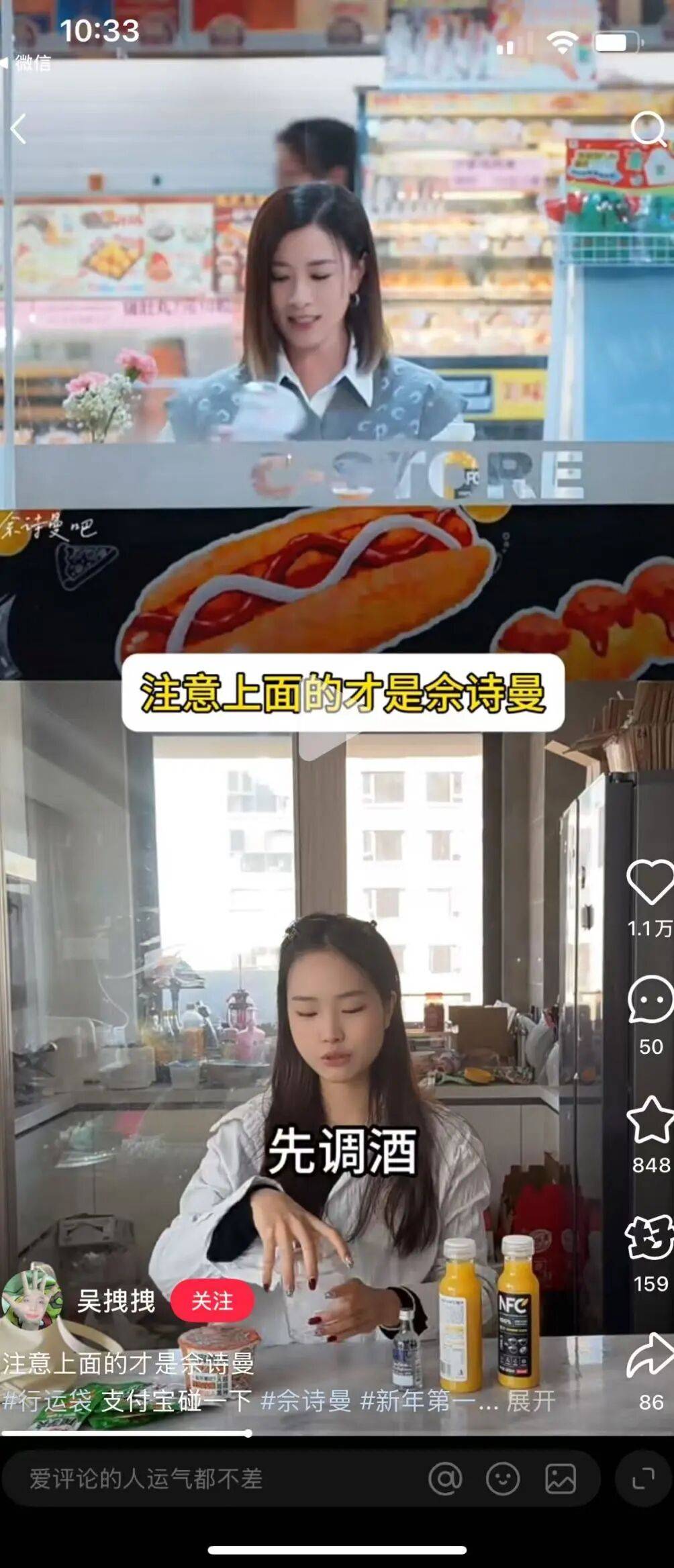674x1568 pixels.
Task: Open the #行运袋 hashtag link
Action: [x=47, y=1402]
